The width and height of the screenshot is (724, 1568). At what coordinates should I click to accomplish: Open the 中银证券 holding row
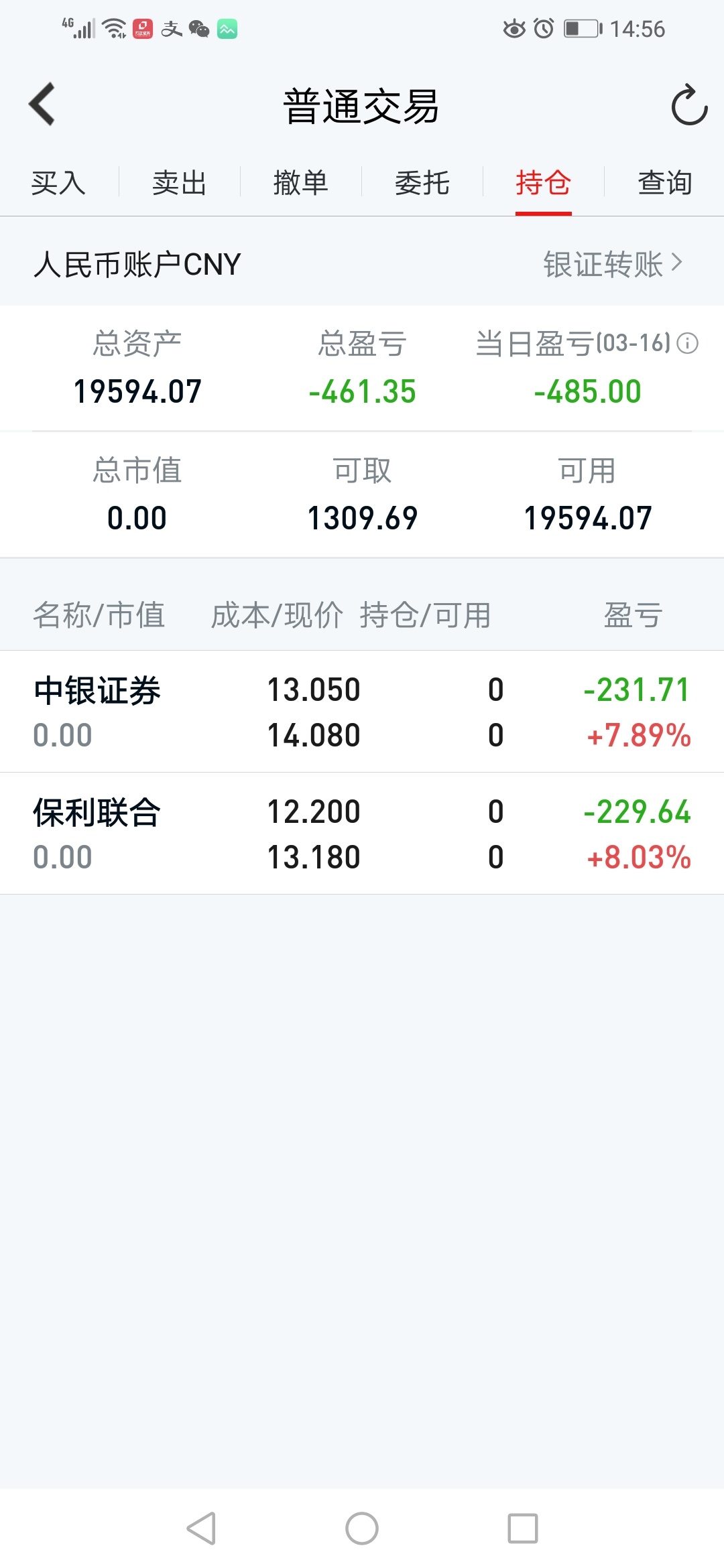point(362,712)
